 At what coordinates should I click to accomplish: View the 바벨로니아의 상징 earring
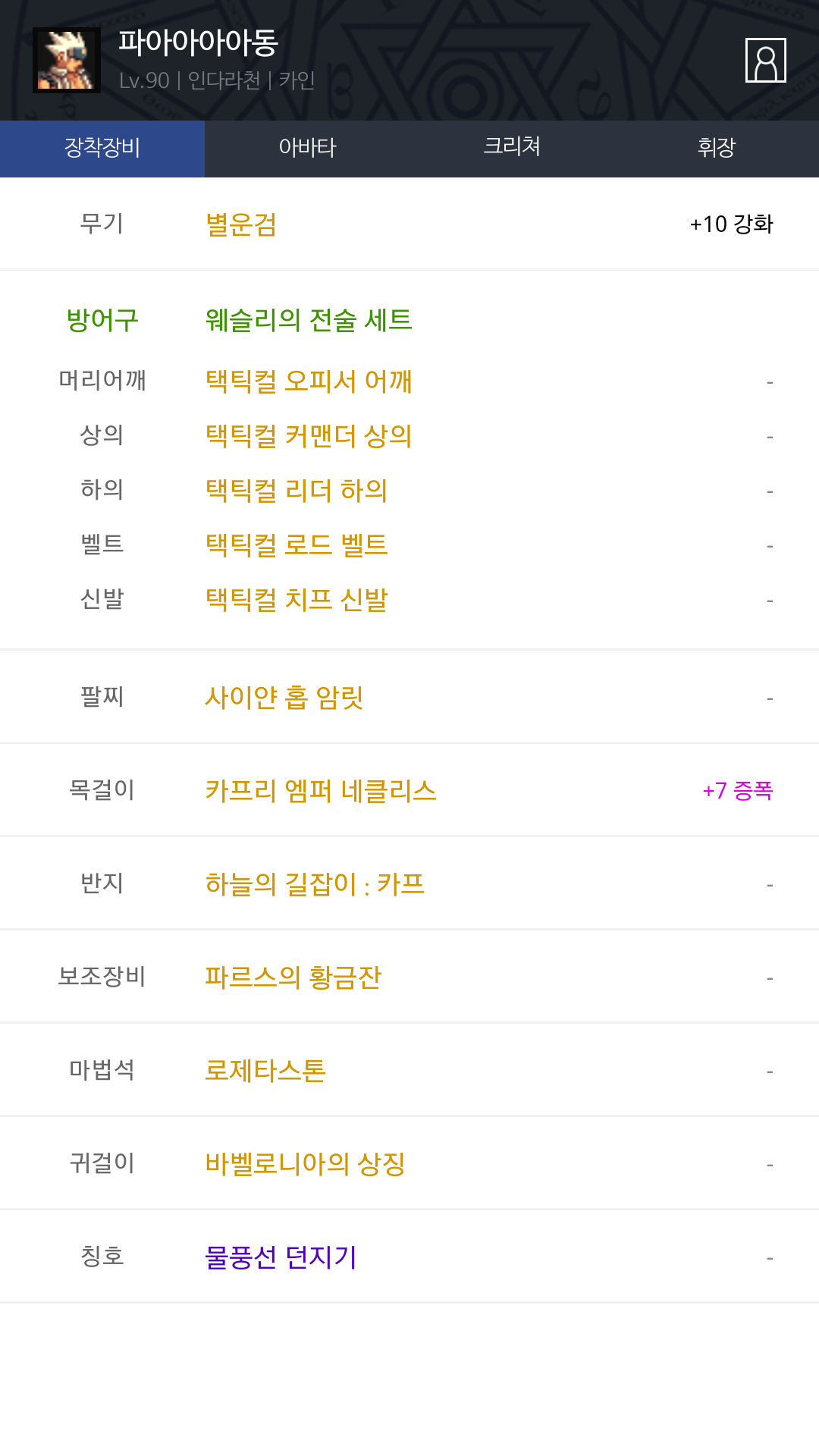(x=305, y=1164)
